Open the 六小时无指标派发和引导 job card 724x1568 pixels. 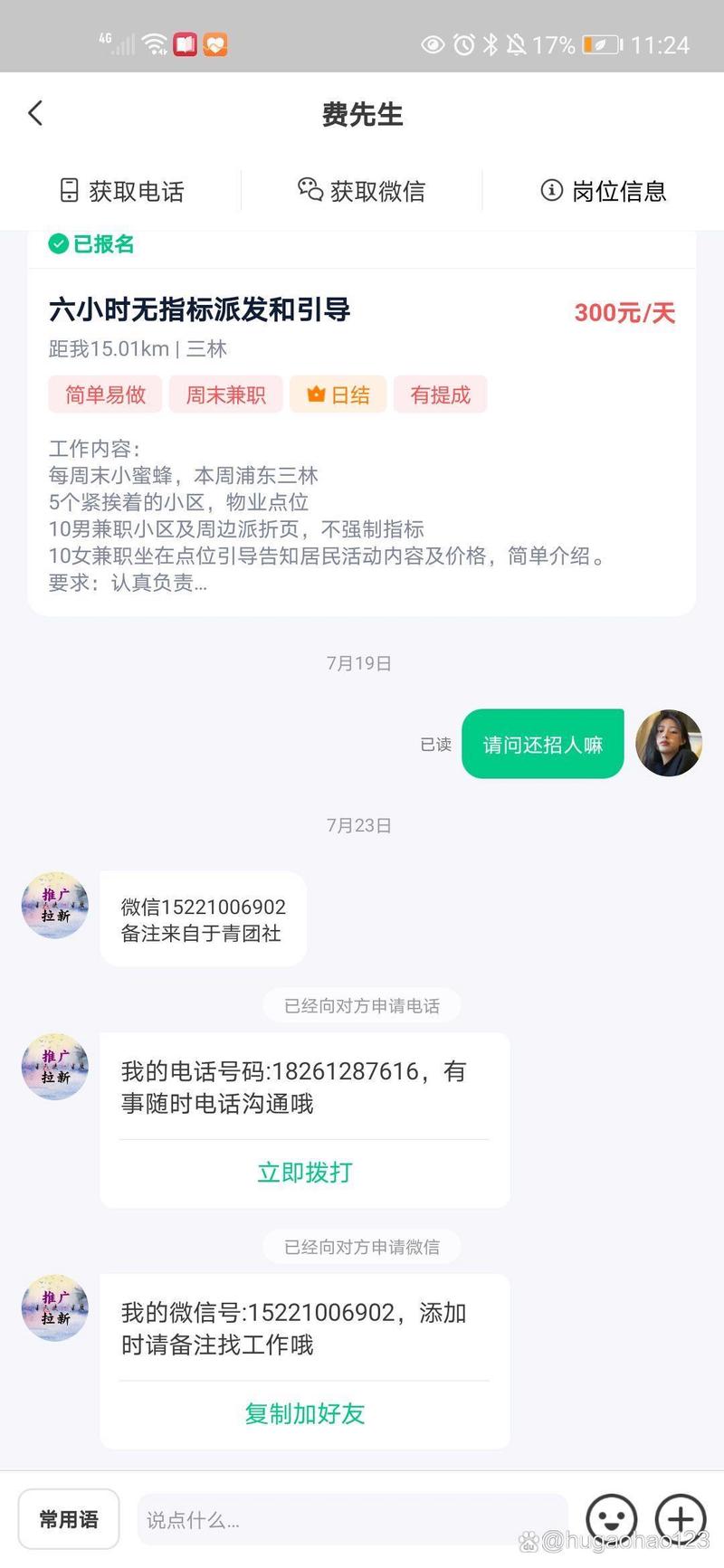point(362,434)
